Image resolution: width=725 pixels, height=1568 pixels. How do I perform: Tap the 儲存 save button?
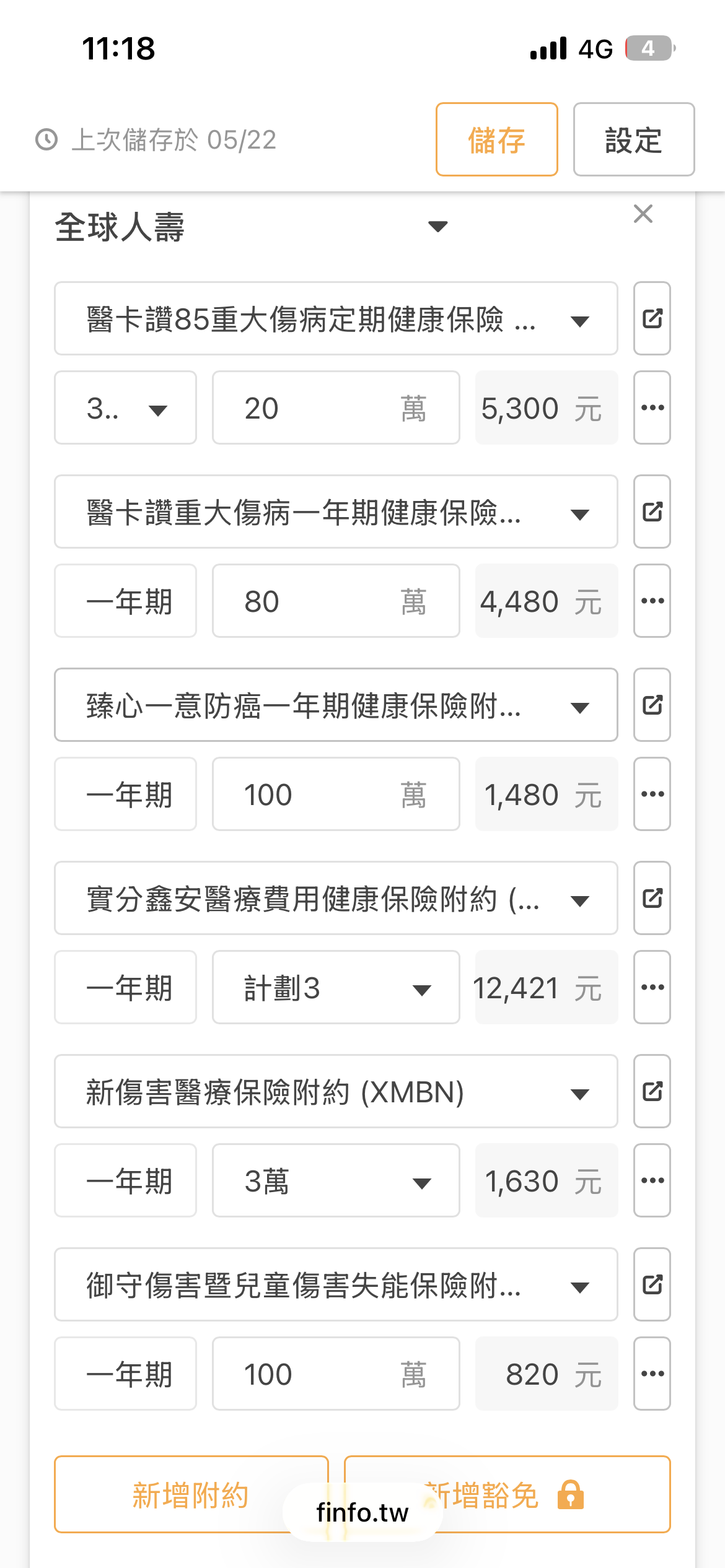[496, 139]
